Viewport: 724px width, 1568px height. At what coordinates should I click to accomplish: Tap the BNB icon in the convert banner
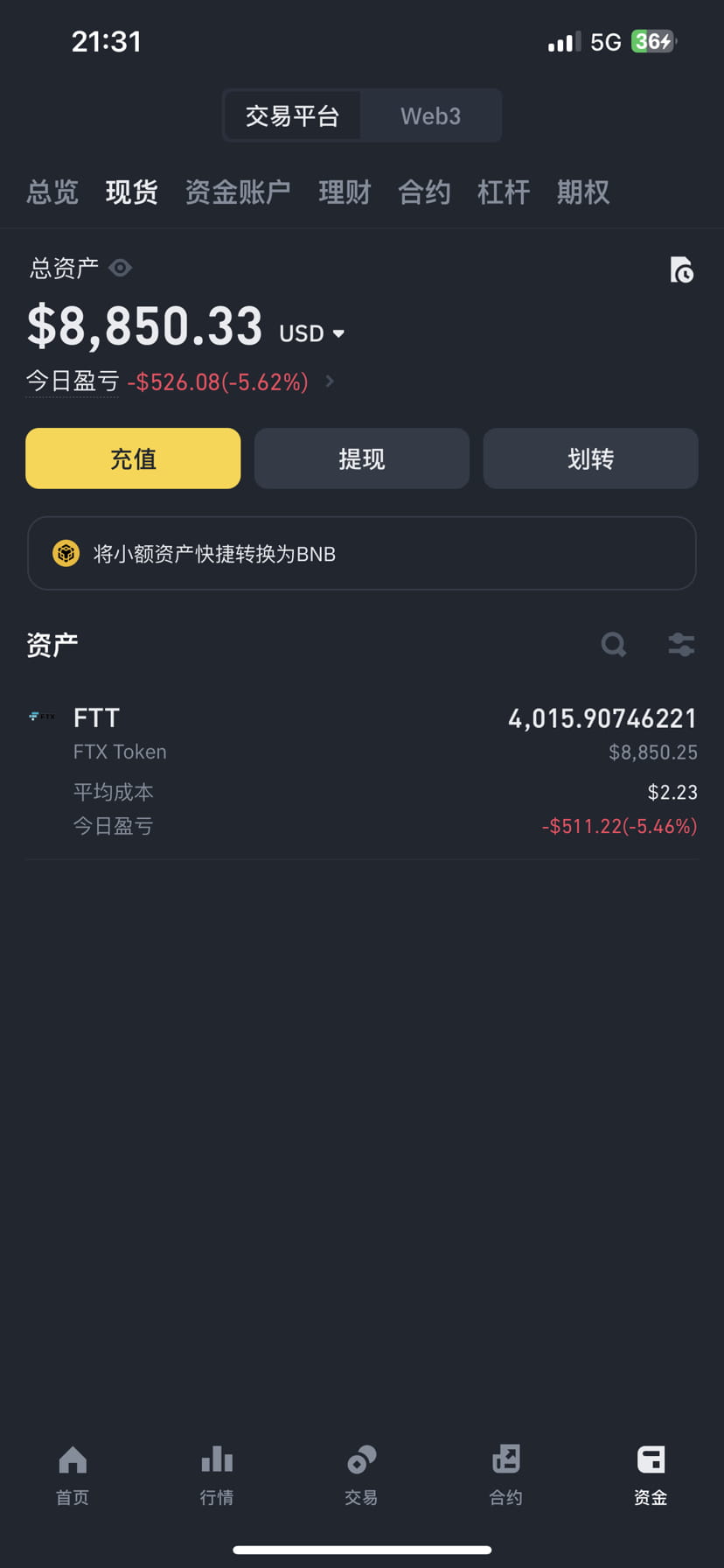pyautogui.click(x=66, y=553)
